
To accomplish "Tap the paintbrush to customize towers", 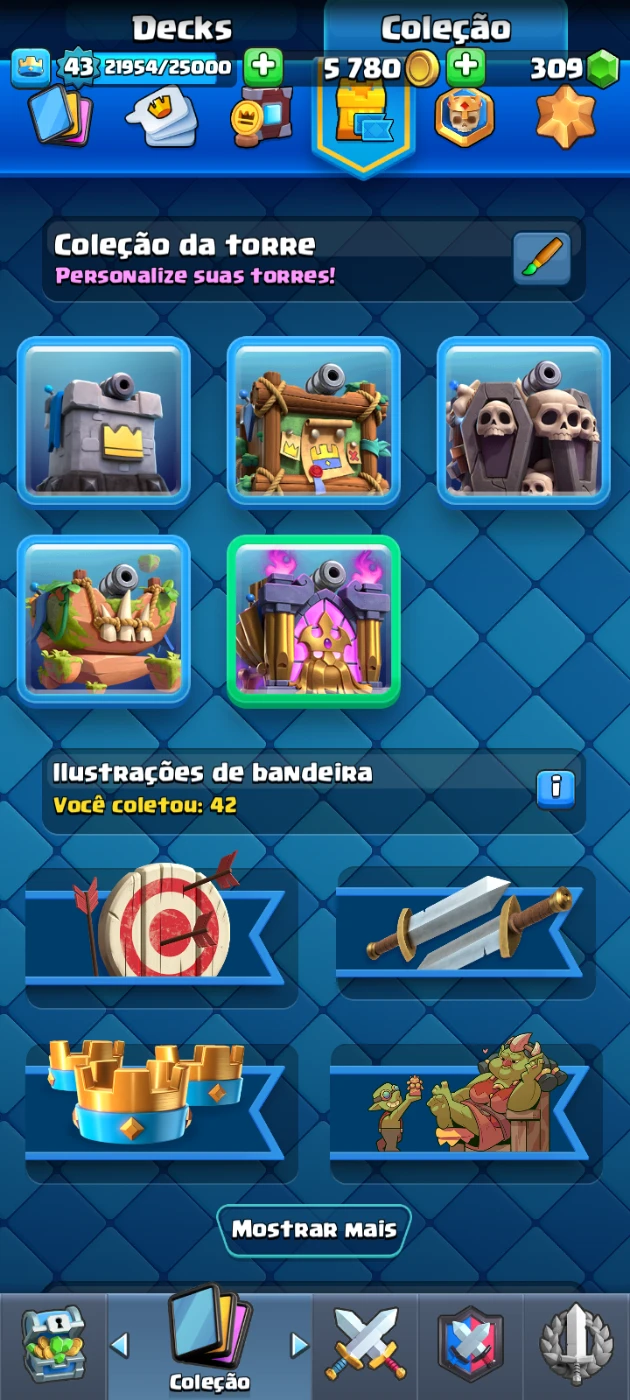I will click(543, 259).
